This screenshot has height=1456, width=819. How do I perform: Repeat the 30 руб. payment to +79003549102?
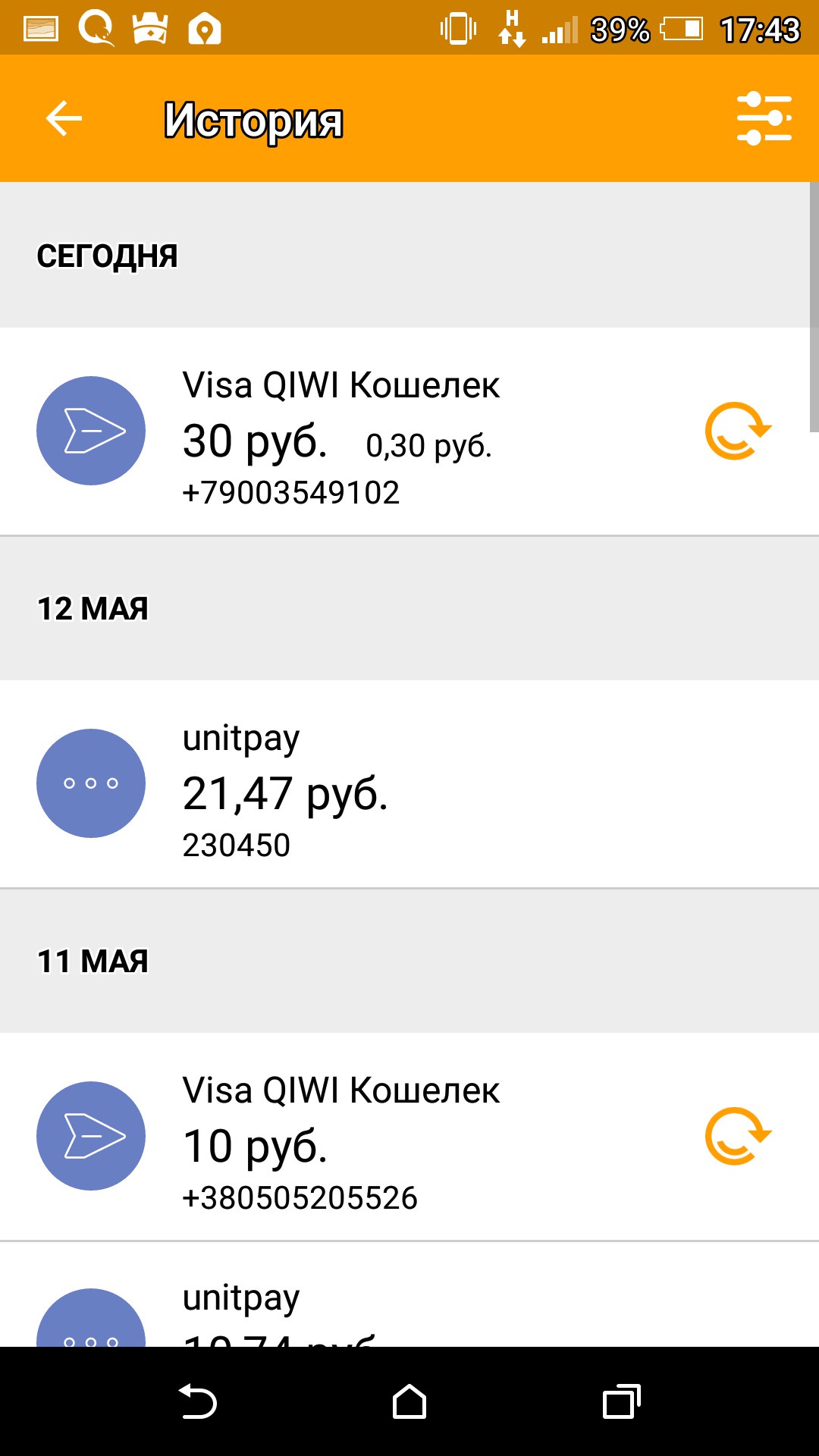pos(738,431)
